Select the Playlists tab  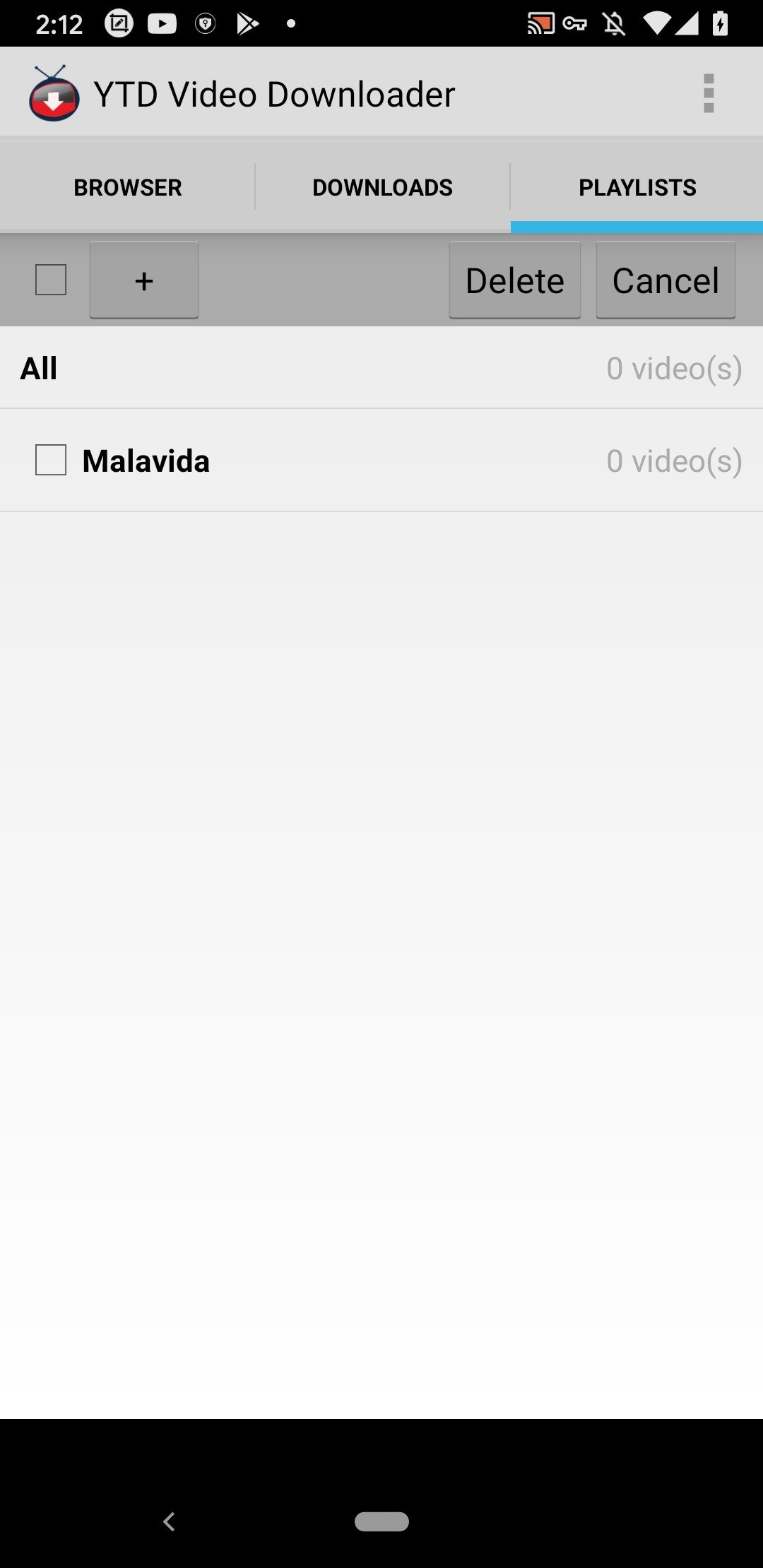[x=637, y=187]
